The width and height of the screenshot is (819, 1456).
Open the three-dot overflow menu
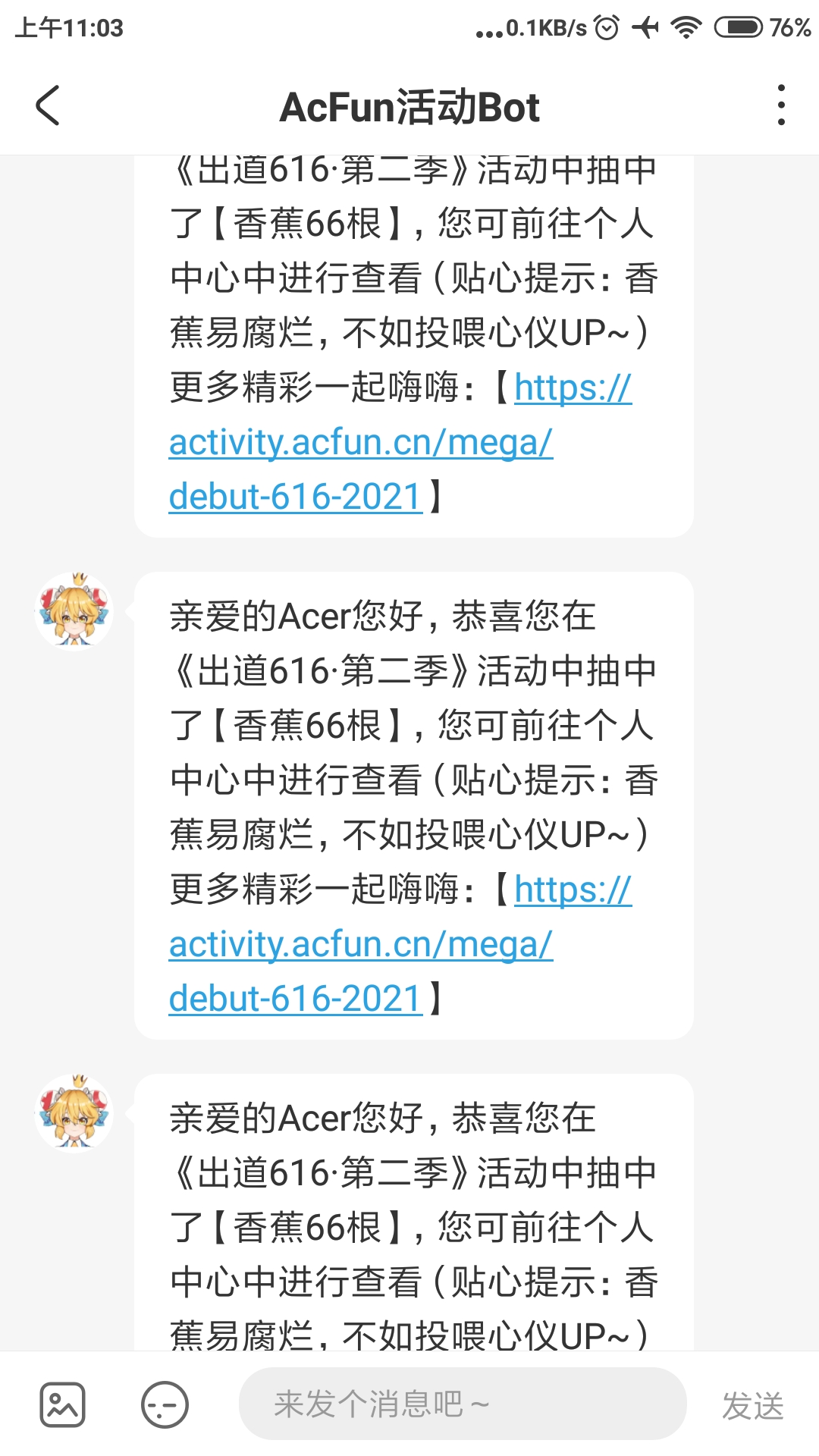point(780,105)
